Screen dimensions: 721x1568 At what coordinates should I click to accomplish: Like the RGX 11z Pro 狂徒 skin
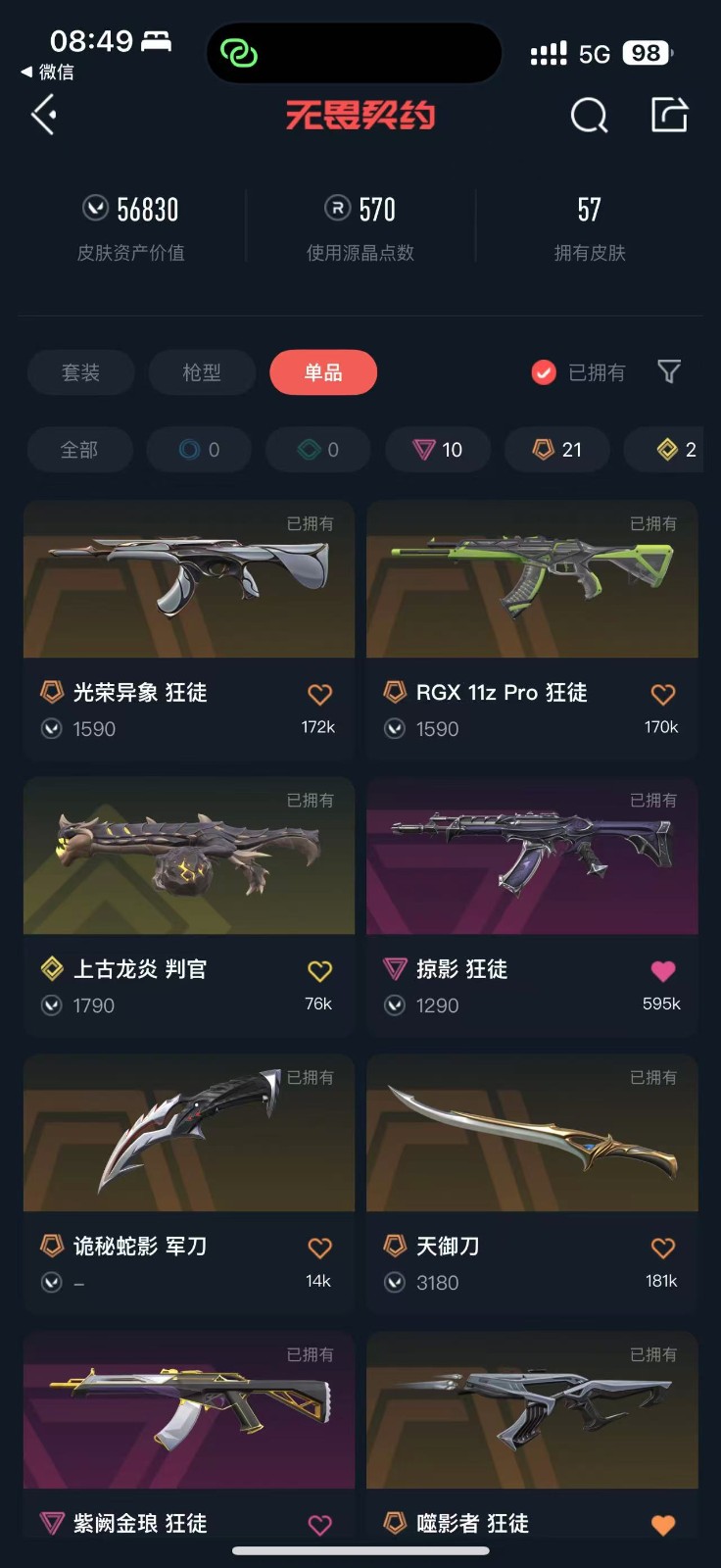click(x=663, y=694)
